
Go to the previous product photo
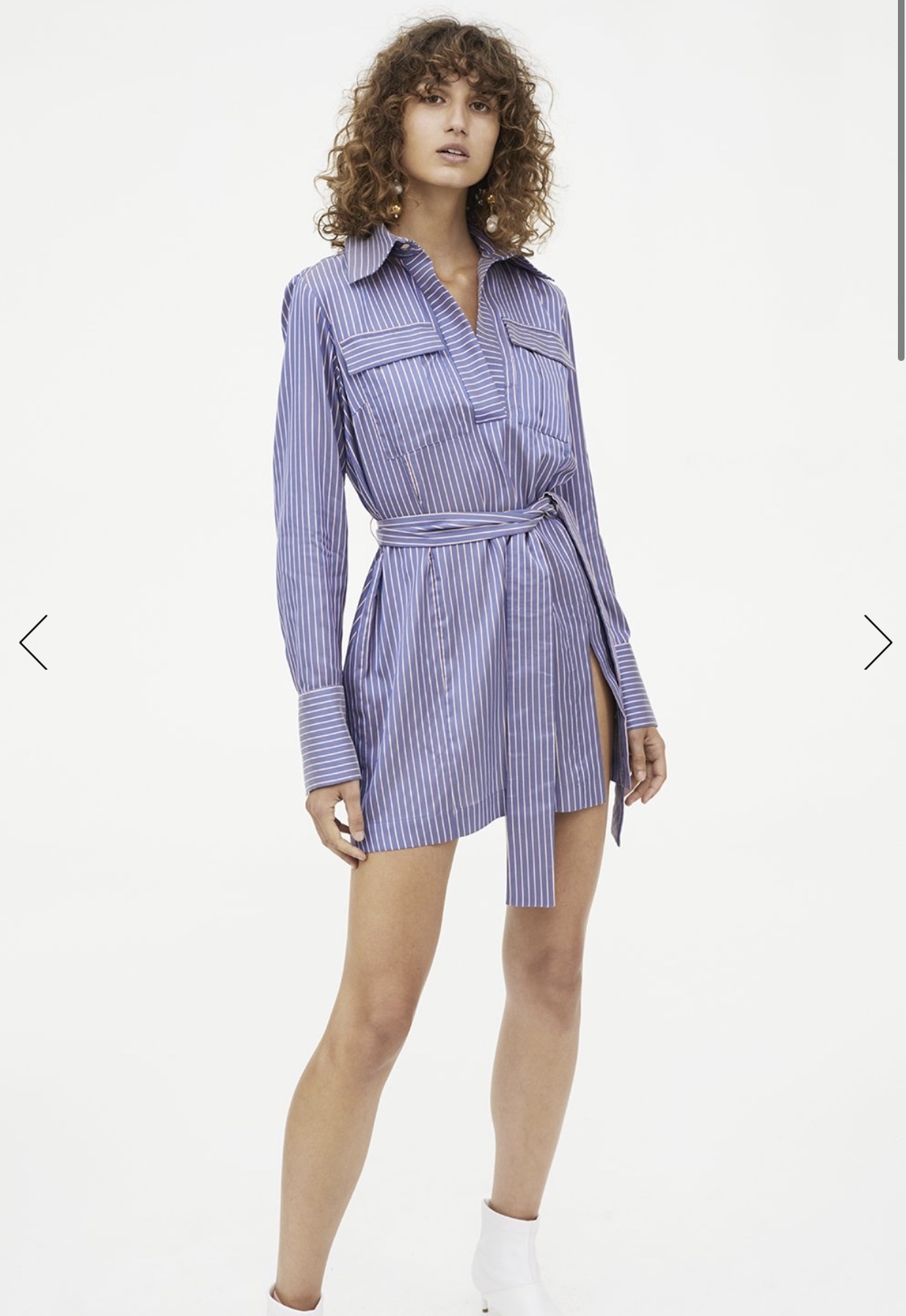coord(34,643)
